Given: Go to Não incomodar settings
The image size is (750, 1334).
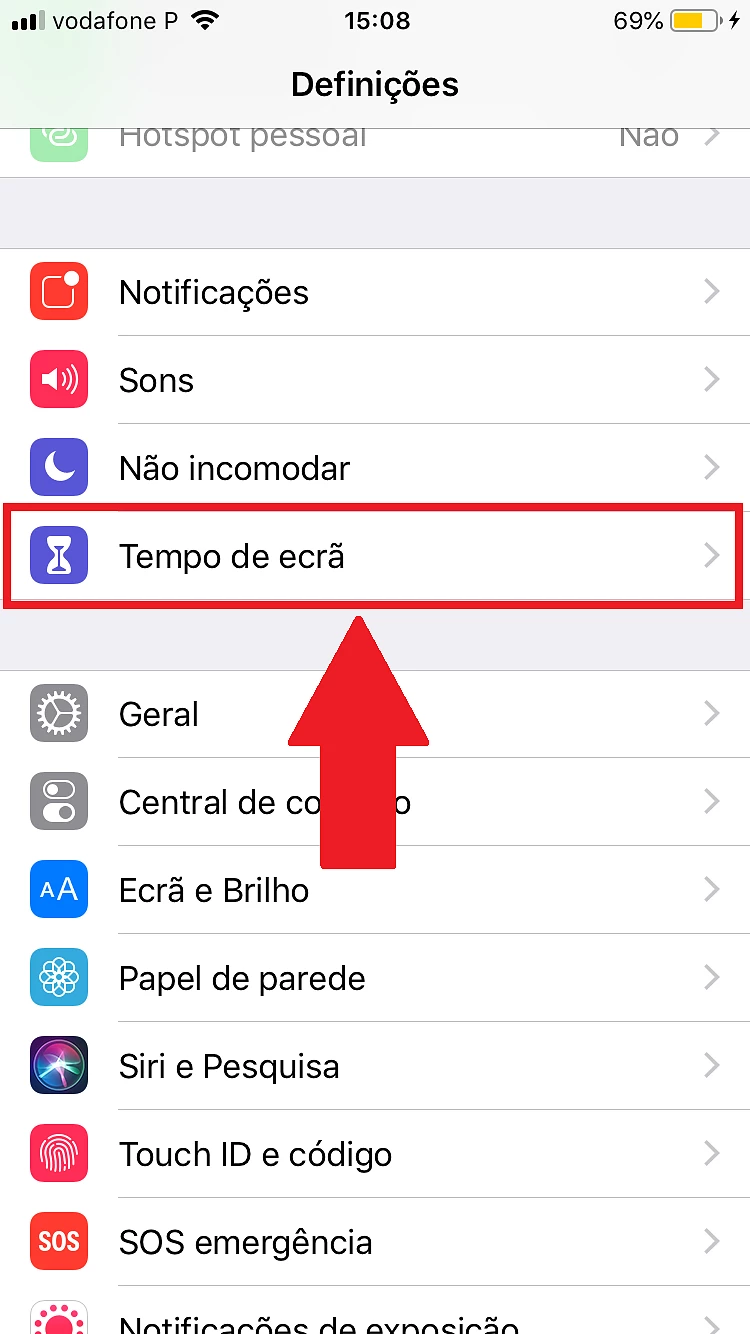Looking at the screenshot, I should [375, 468].
